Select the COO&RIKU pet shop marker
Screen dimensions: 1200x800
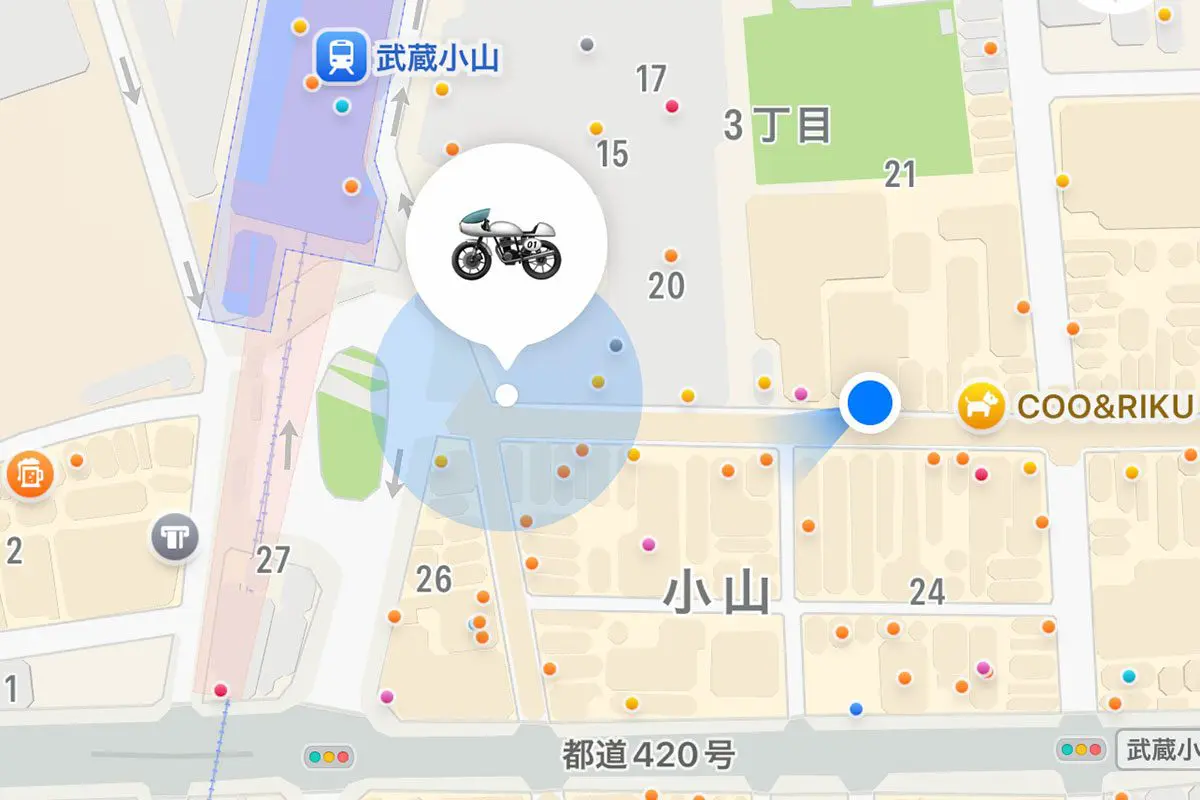982,407
